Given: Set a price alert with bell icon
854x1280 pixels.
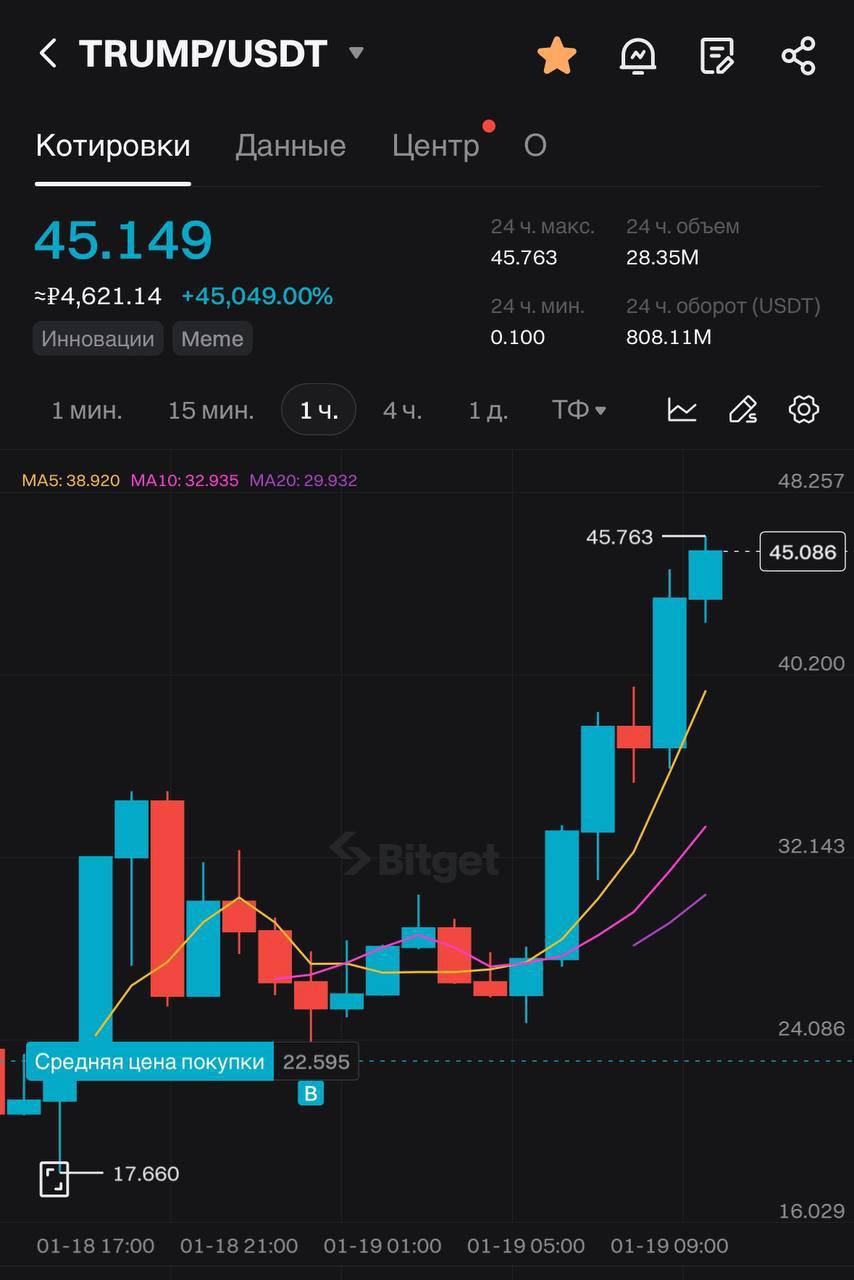Looking at the screenshot, I should (638, 55).
